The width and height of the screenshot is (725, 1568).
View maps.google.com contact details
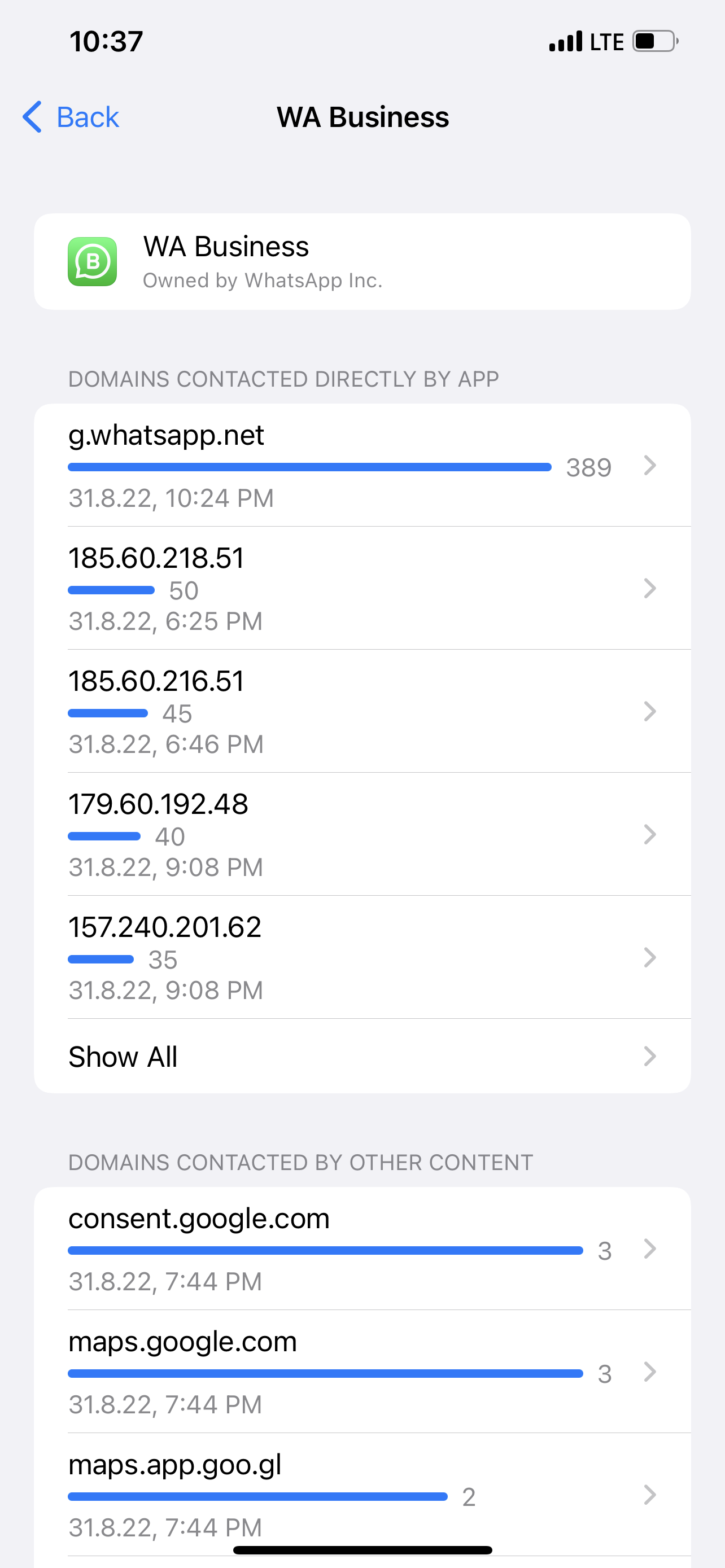pos(361,1372)
